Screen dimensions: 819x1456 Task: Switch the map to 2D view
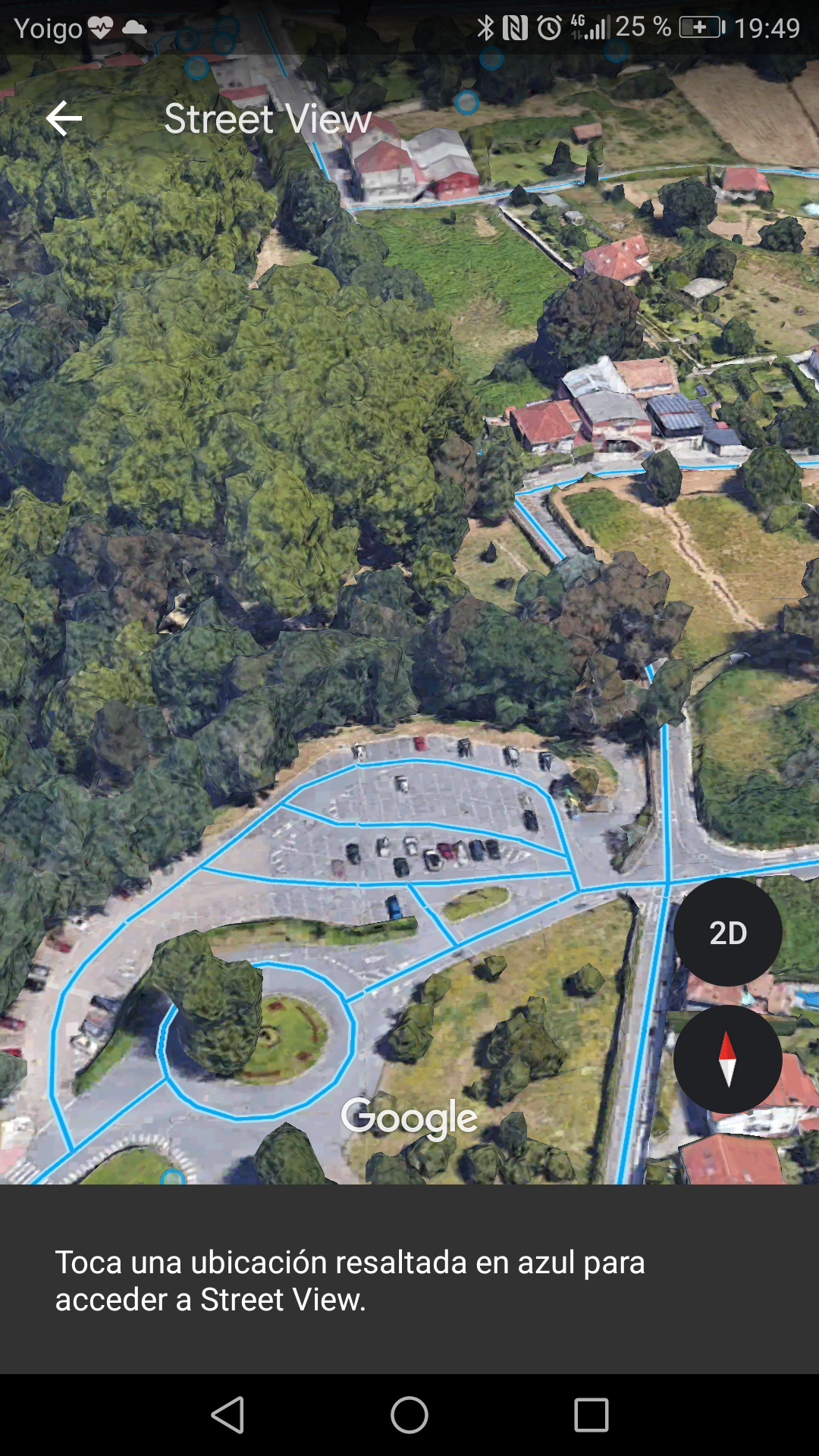[x=727, y=932]
